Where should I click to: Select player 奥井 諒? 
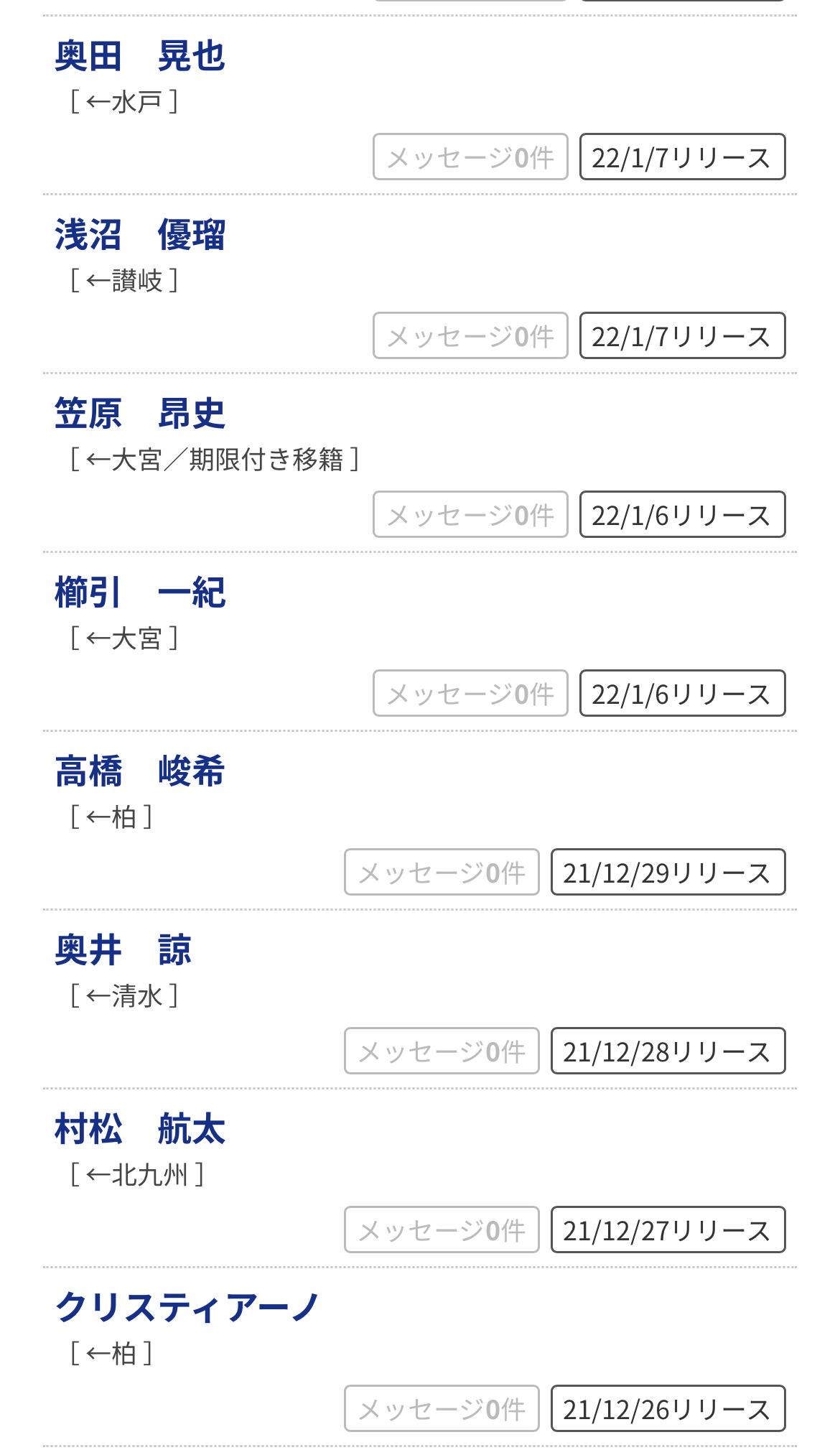(123, 950)
